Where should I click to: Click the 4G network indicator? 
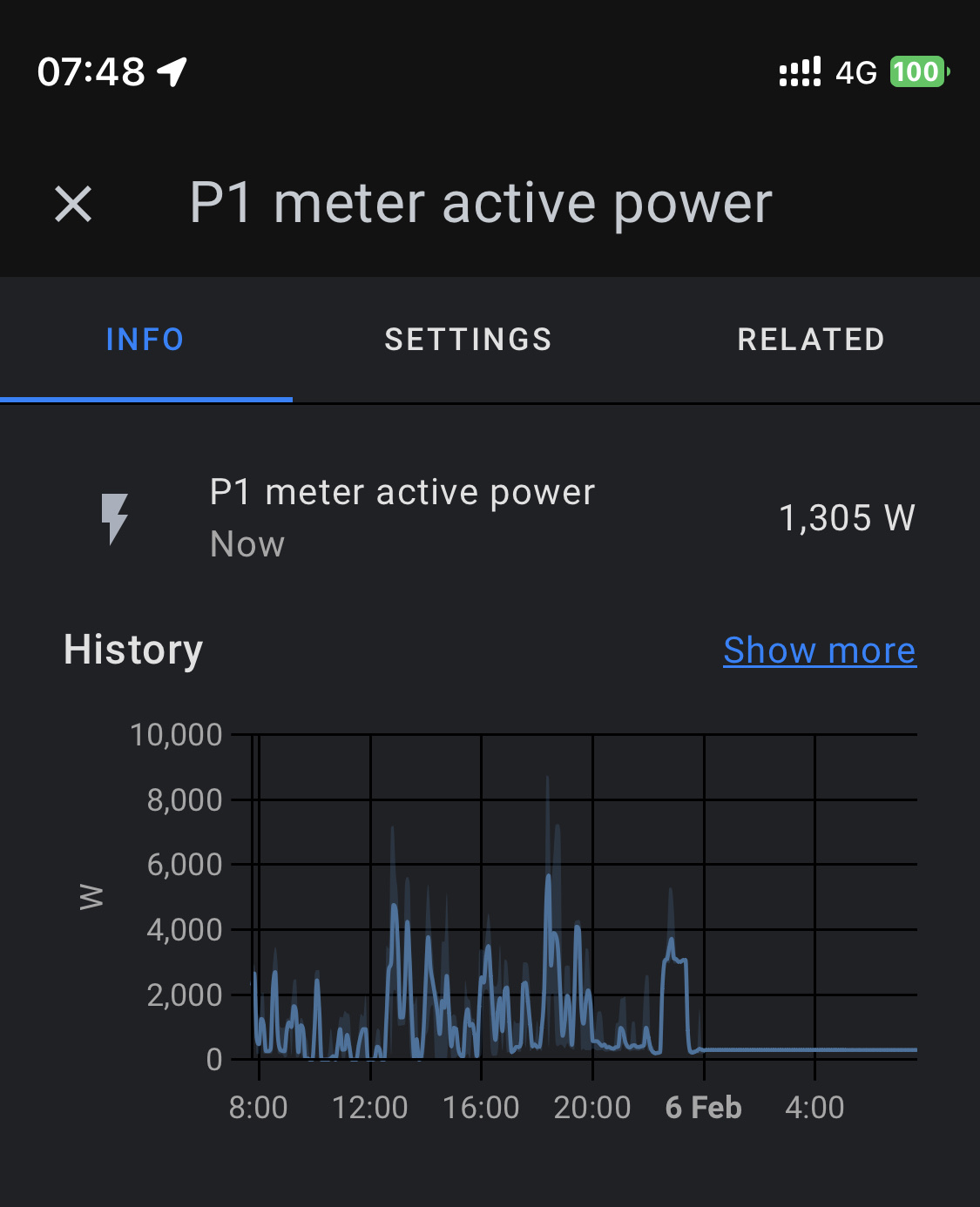856,72
